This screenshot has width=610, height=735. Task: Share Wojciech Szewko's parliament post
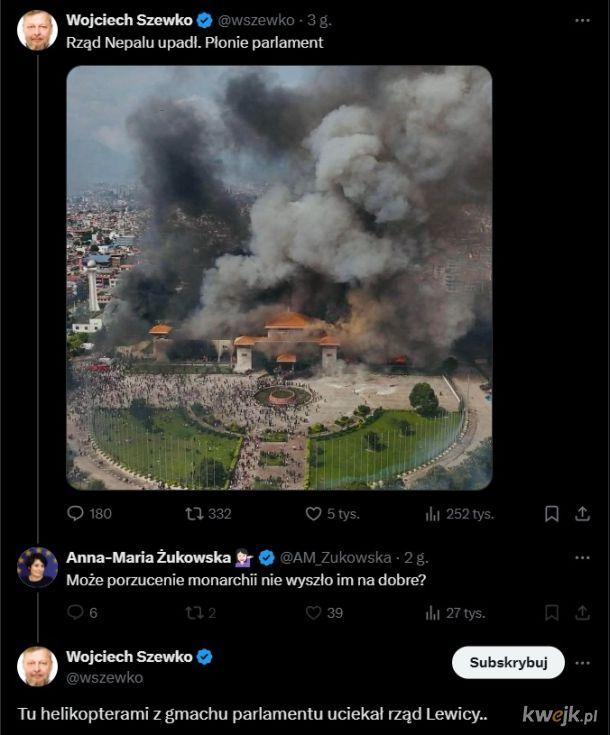582,514
